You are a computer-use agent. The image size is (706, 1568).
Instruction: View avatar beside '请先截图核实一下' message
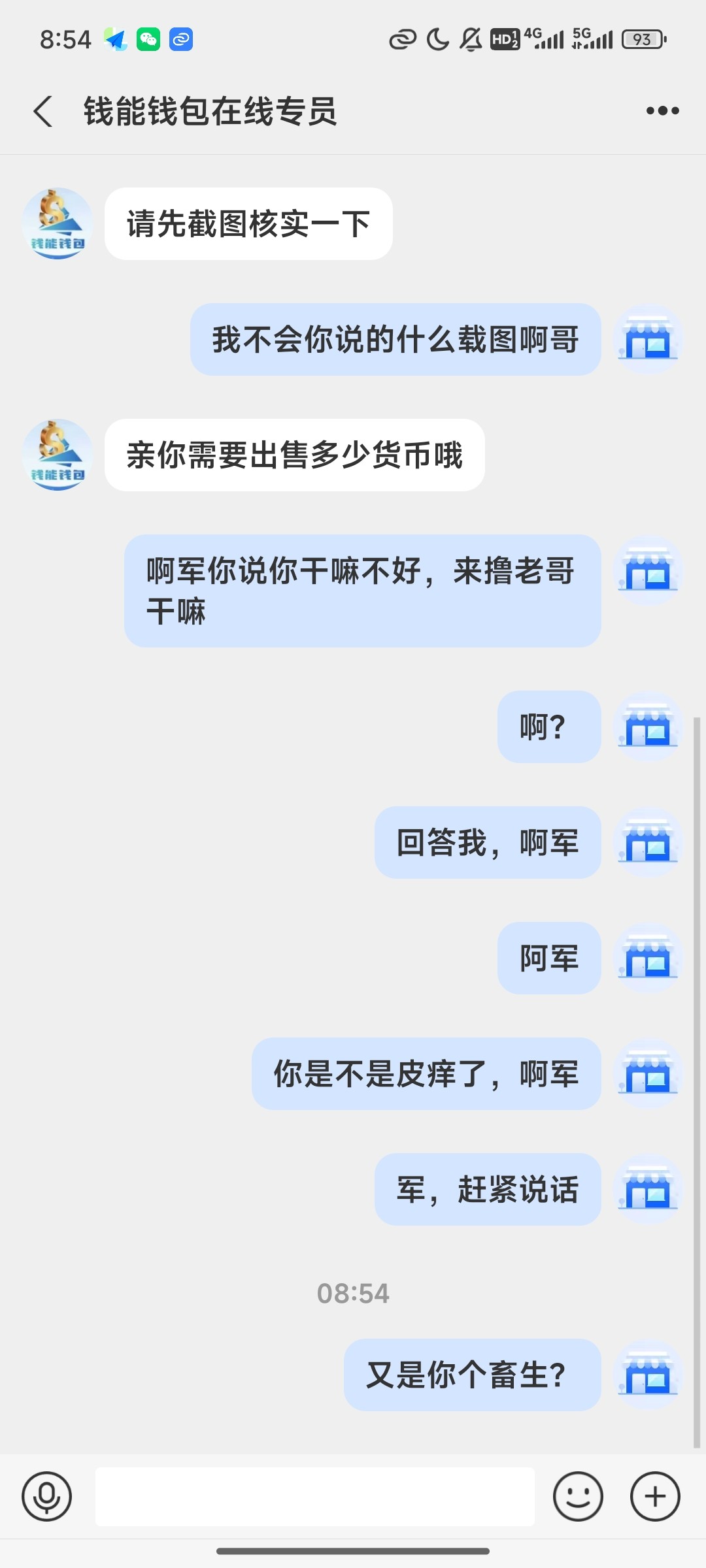coord(58,223)
